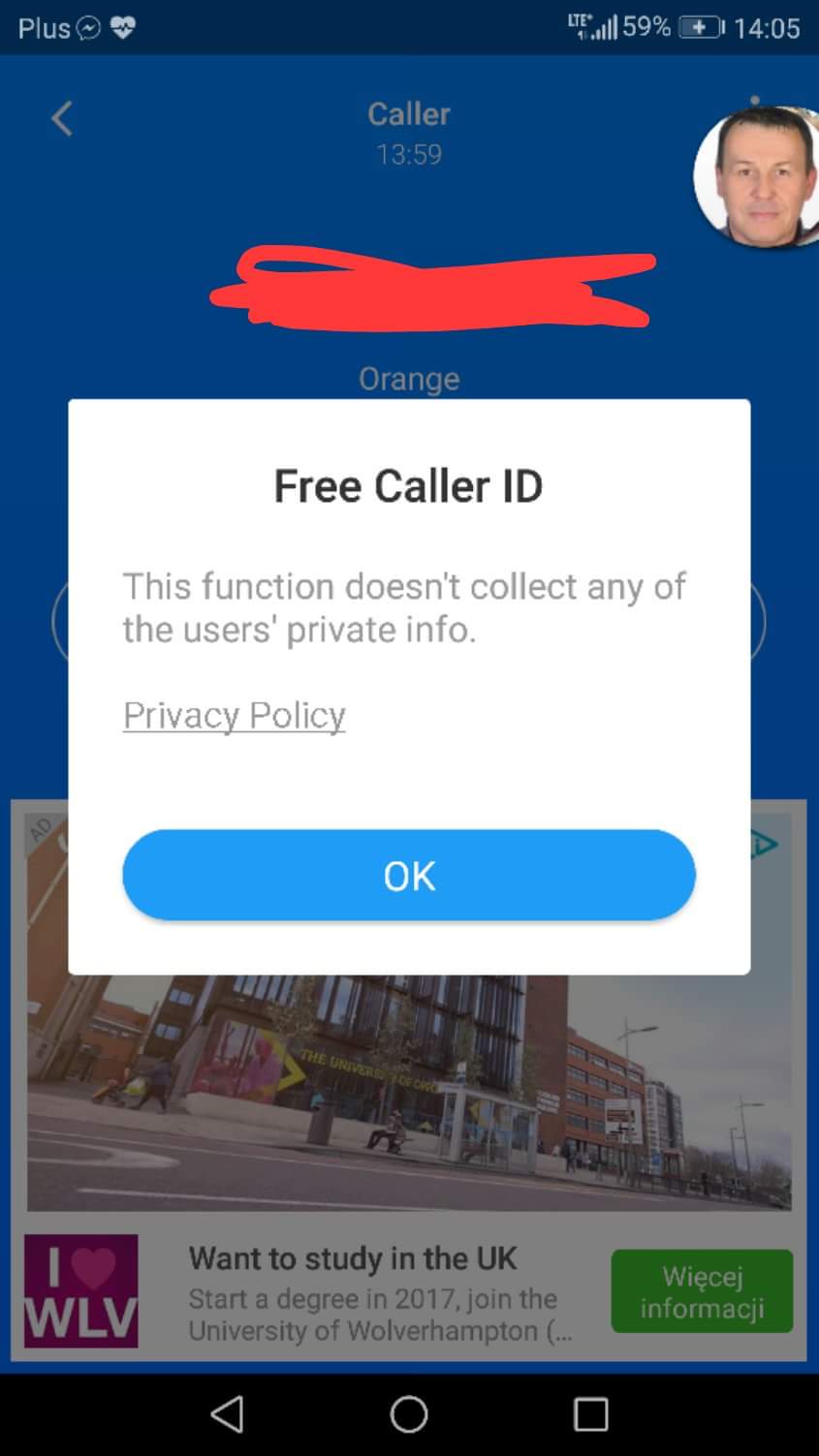Tap Więcej informacji on the ad
Image resolution: width=819 pixels, height=1456 pixels.
pyautogui.click(x=702, y=1291)
